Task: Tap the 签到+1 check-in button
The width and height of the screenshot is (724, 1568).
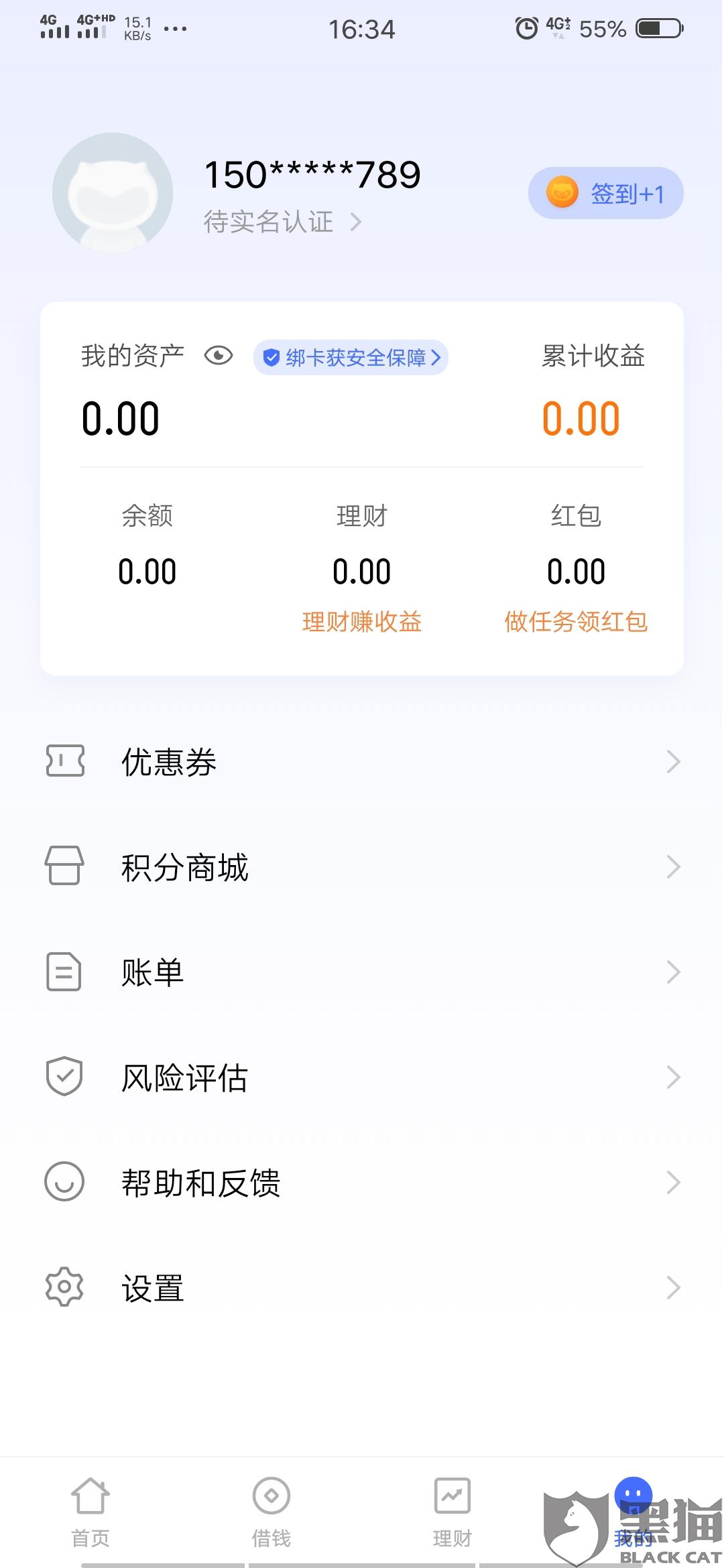Action: (x=605, y=193)
